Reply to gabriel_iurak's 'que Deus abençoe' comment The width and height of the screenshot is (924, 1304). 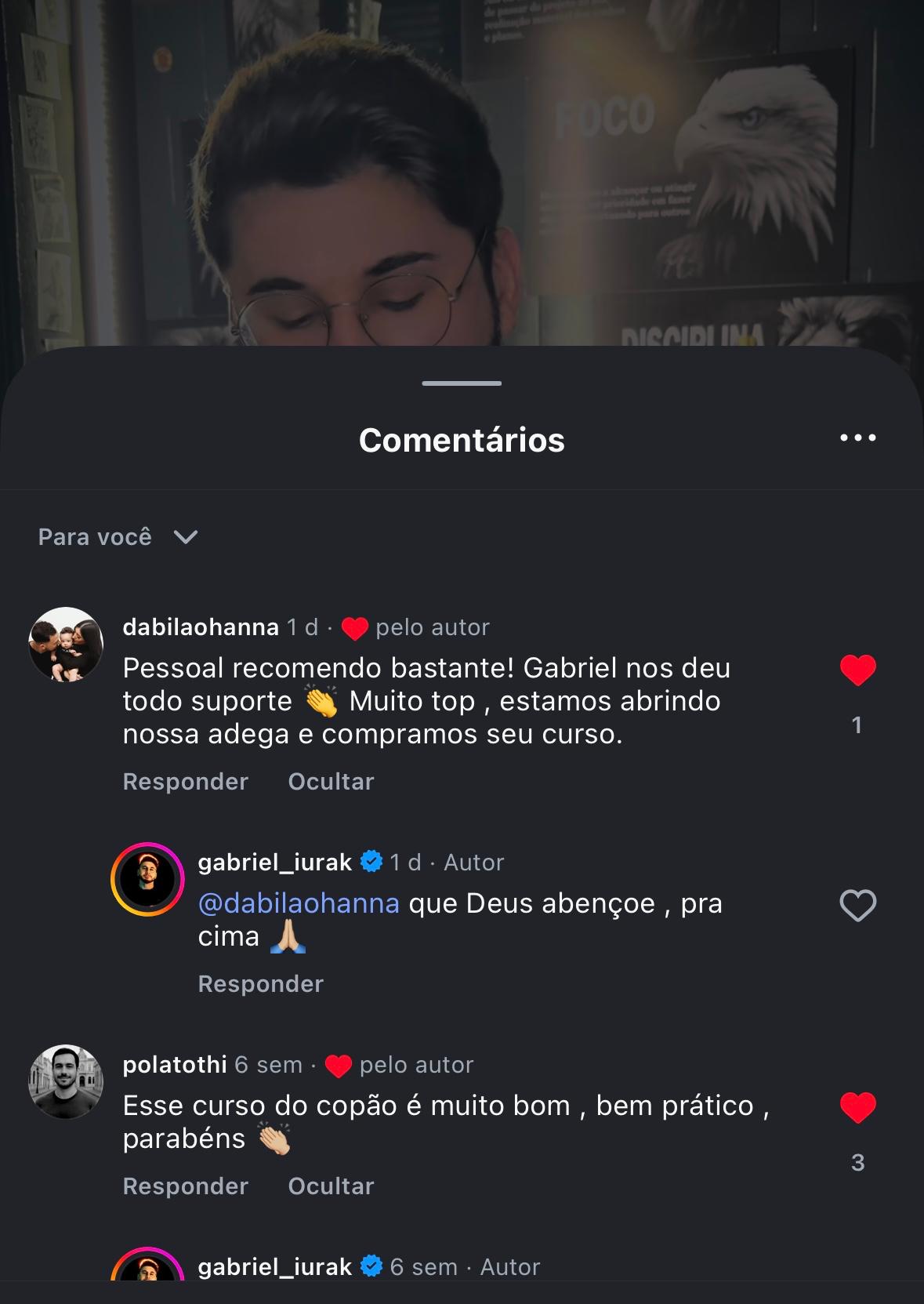(x=260, y=984)
